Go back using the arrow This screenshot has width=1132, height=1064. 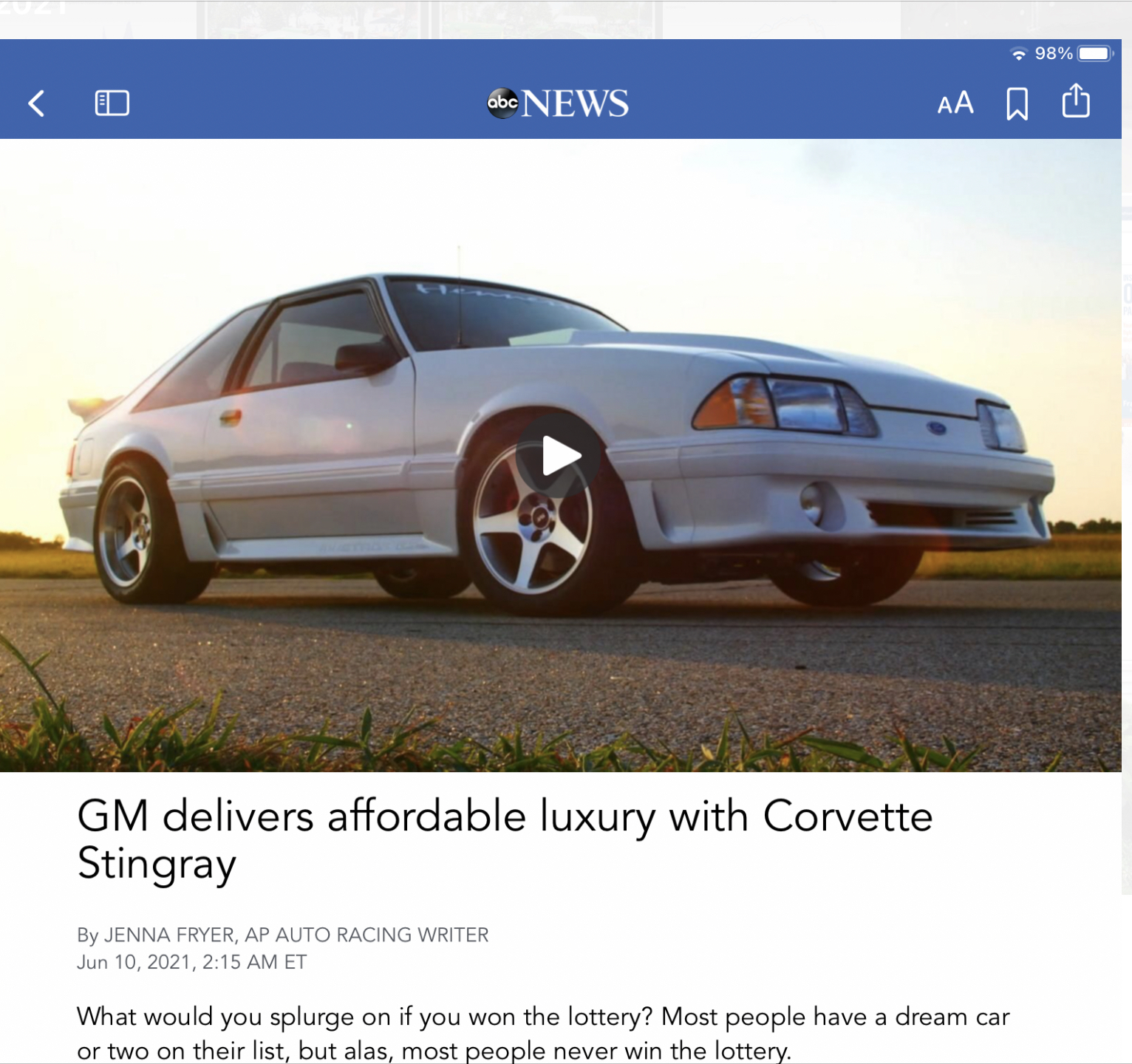click(x=36, y=103)
